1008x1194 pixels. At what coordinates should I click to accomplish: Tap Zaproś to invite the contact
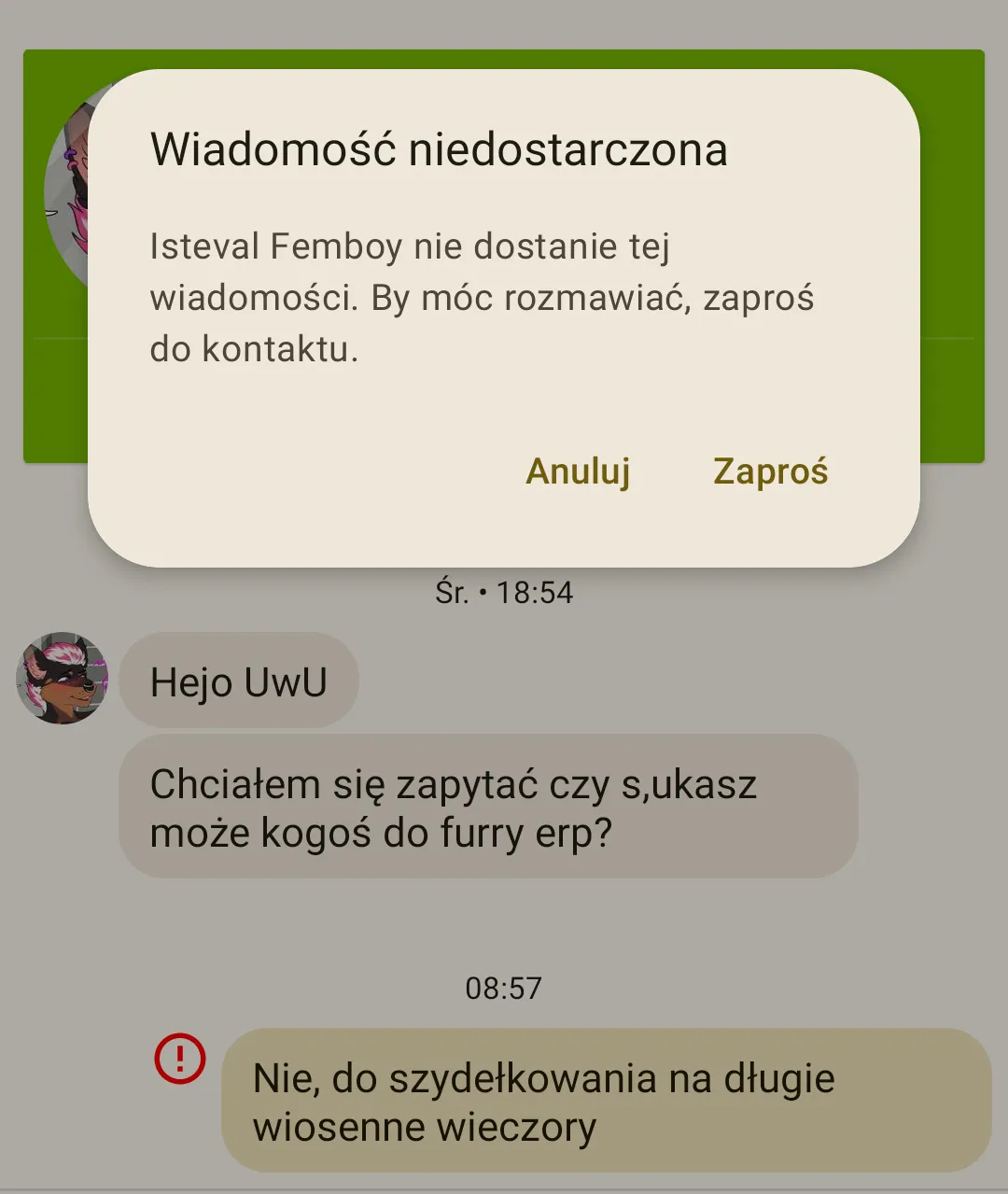[x=770, y=471]
